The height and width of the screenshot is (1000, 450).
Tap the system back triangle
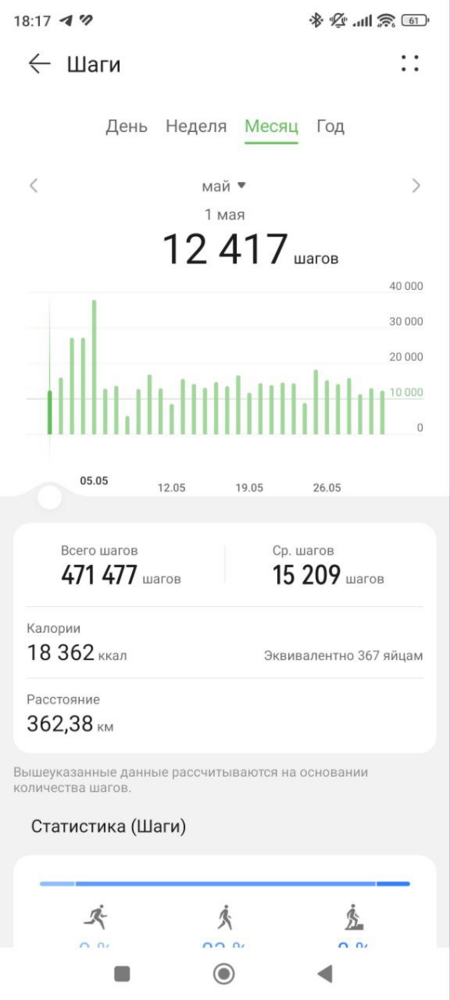coord(325,973)
